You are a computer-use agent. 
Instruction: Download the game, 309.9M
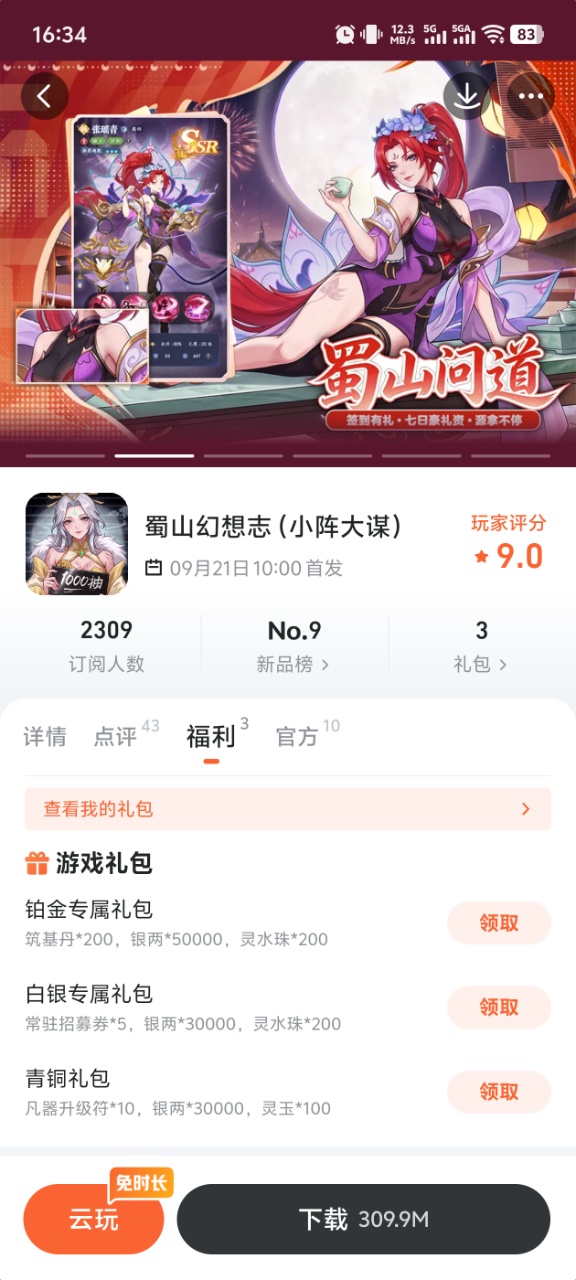(364, 1219)
